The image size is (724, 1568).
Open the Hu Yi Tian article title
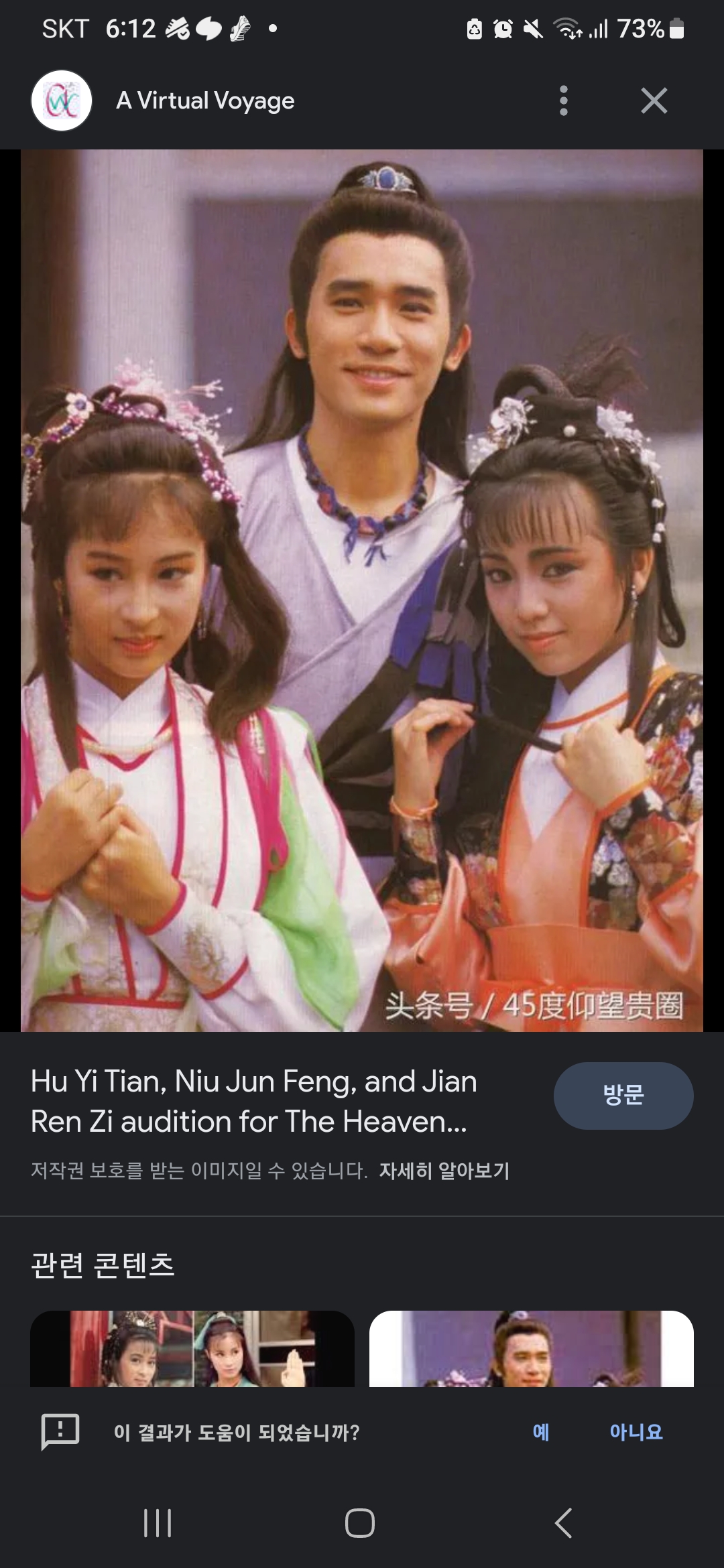coord(254,1101)
